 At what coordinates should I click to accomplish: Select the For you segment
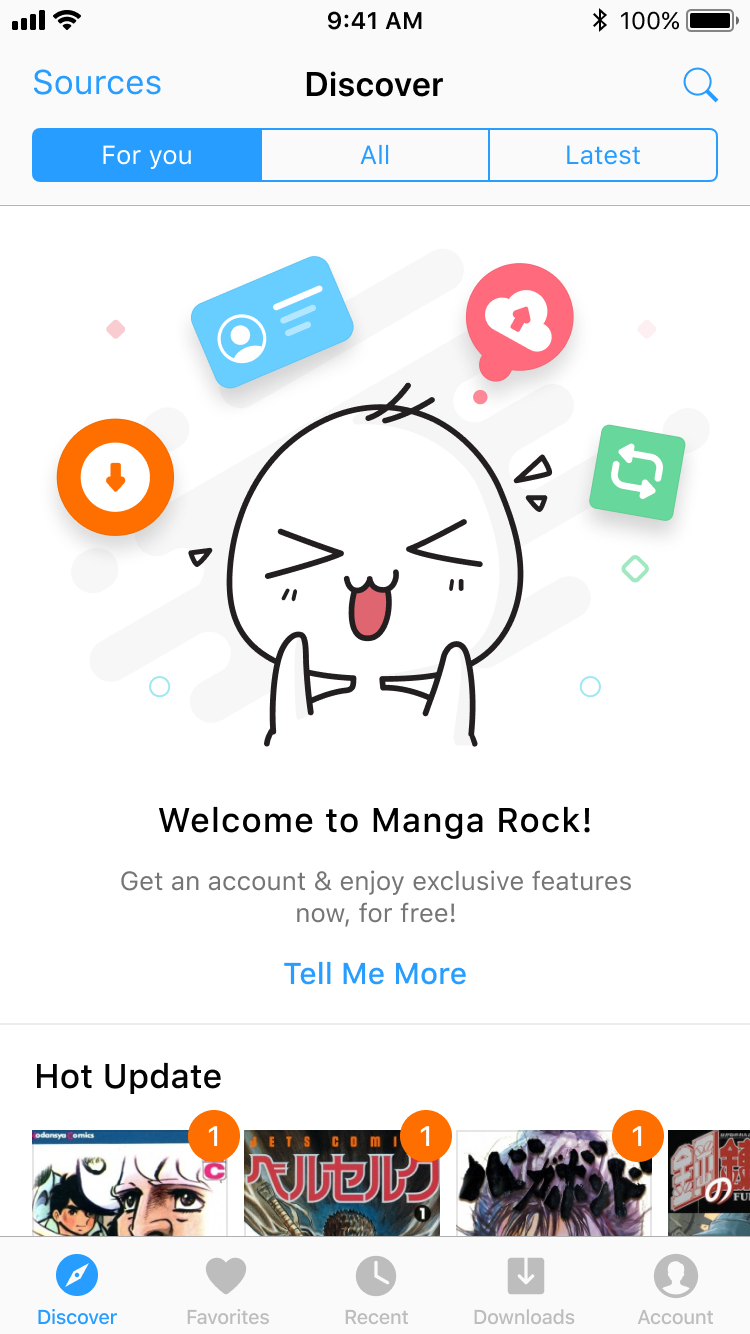point(147,155)
